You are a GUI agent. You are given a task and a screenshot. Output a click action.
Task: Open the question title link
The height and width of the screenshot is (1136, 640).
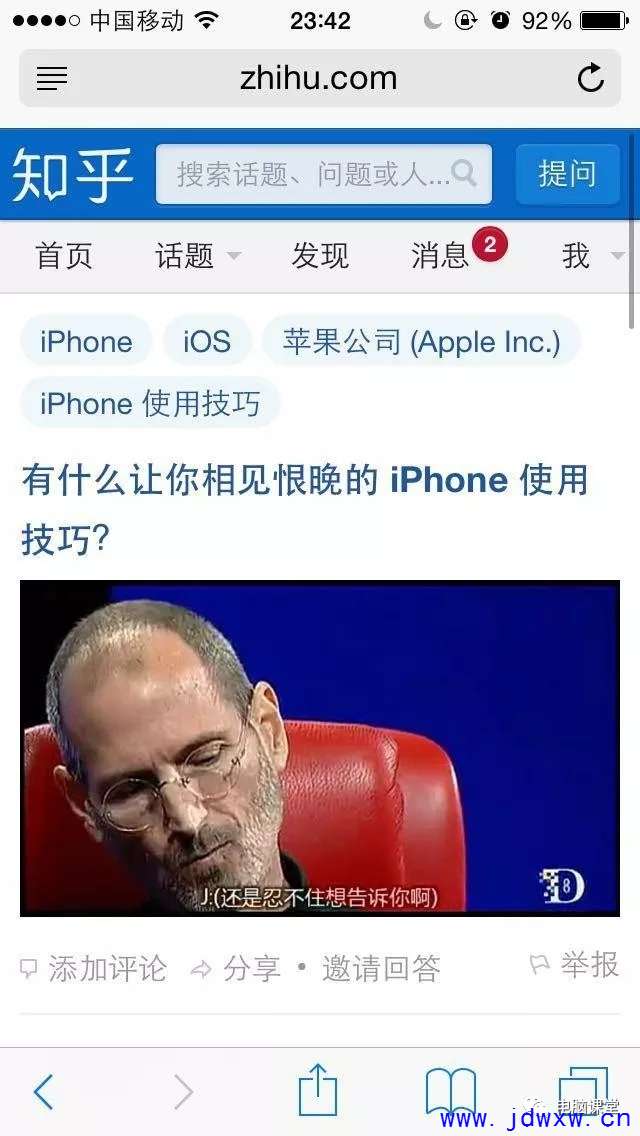pos(304,510)
